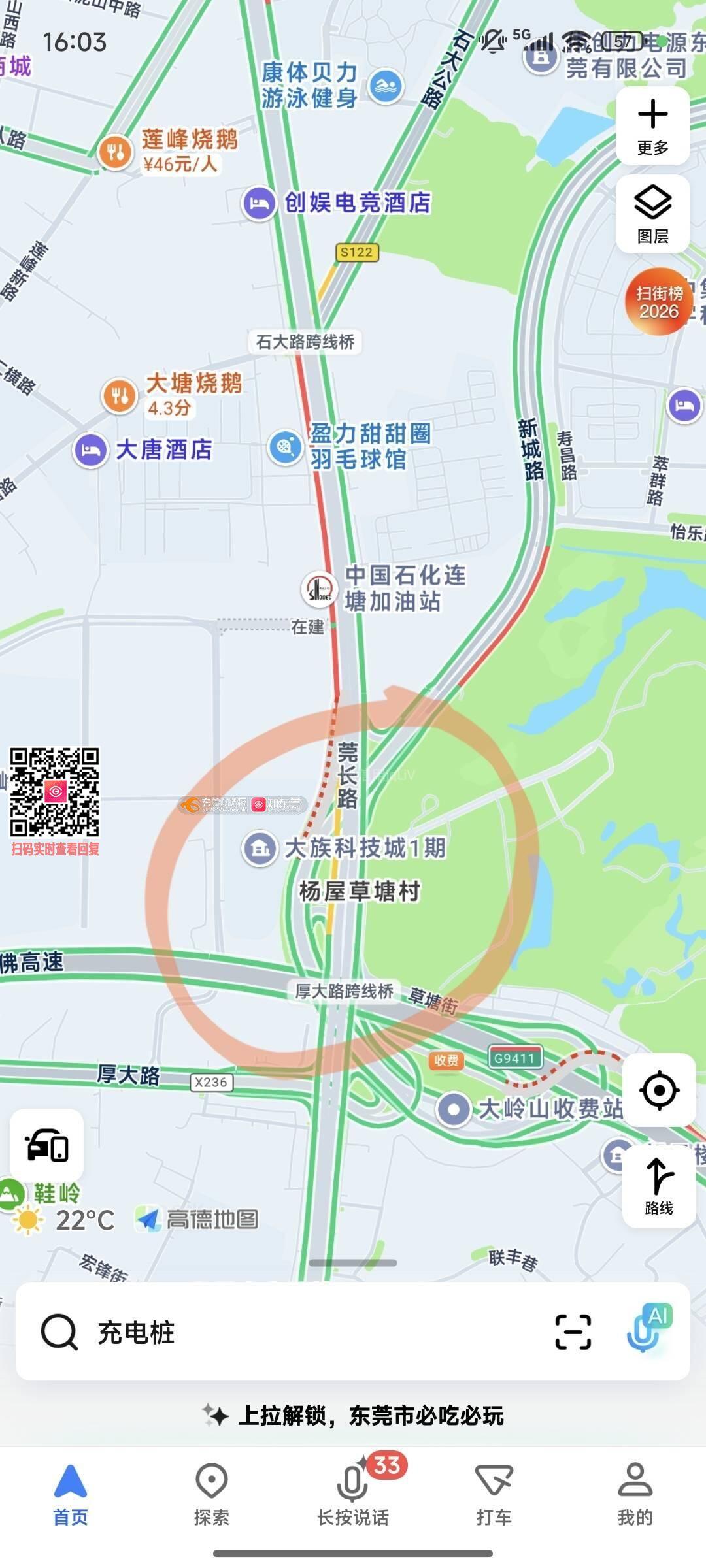This screenshot has width=706, height=1568.
Task: Open the car and phone connection icon
Action: click(x=46, y=1145)
